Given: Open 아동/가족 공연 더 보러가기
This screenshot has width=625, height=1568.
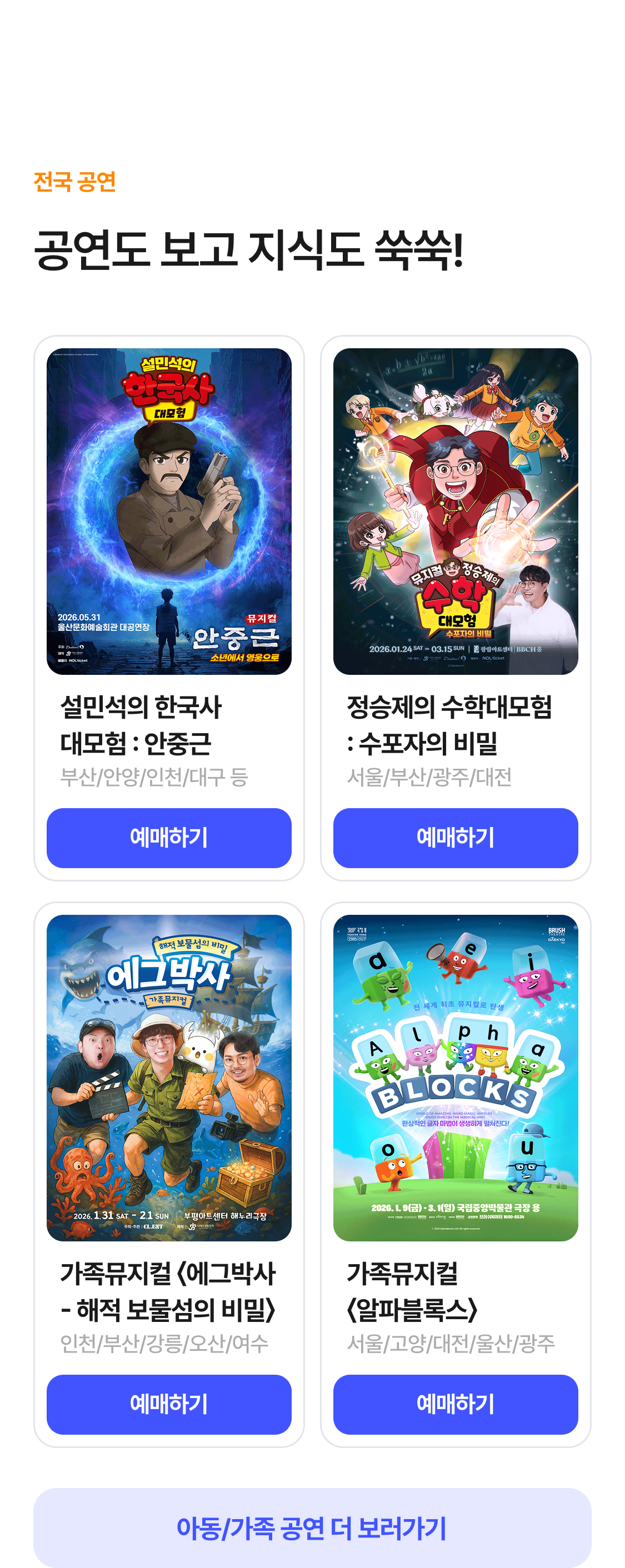Looking at the screenshot, I should 312,1528.
